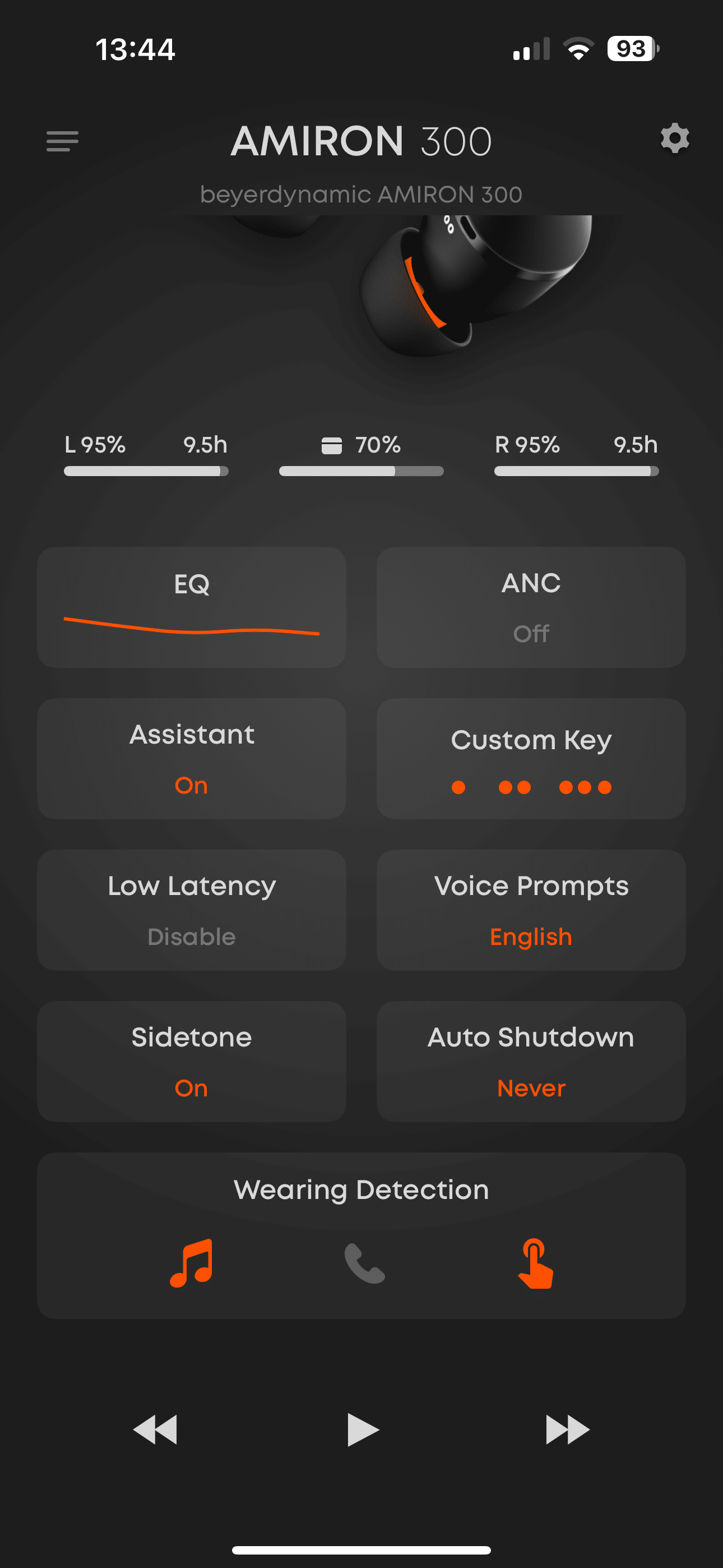Screen dimensions: 723x1568
Task: Toggle wearing detection for calls
Action: [x=364, y=1263]
